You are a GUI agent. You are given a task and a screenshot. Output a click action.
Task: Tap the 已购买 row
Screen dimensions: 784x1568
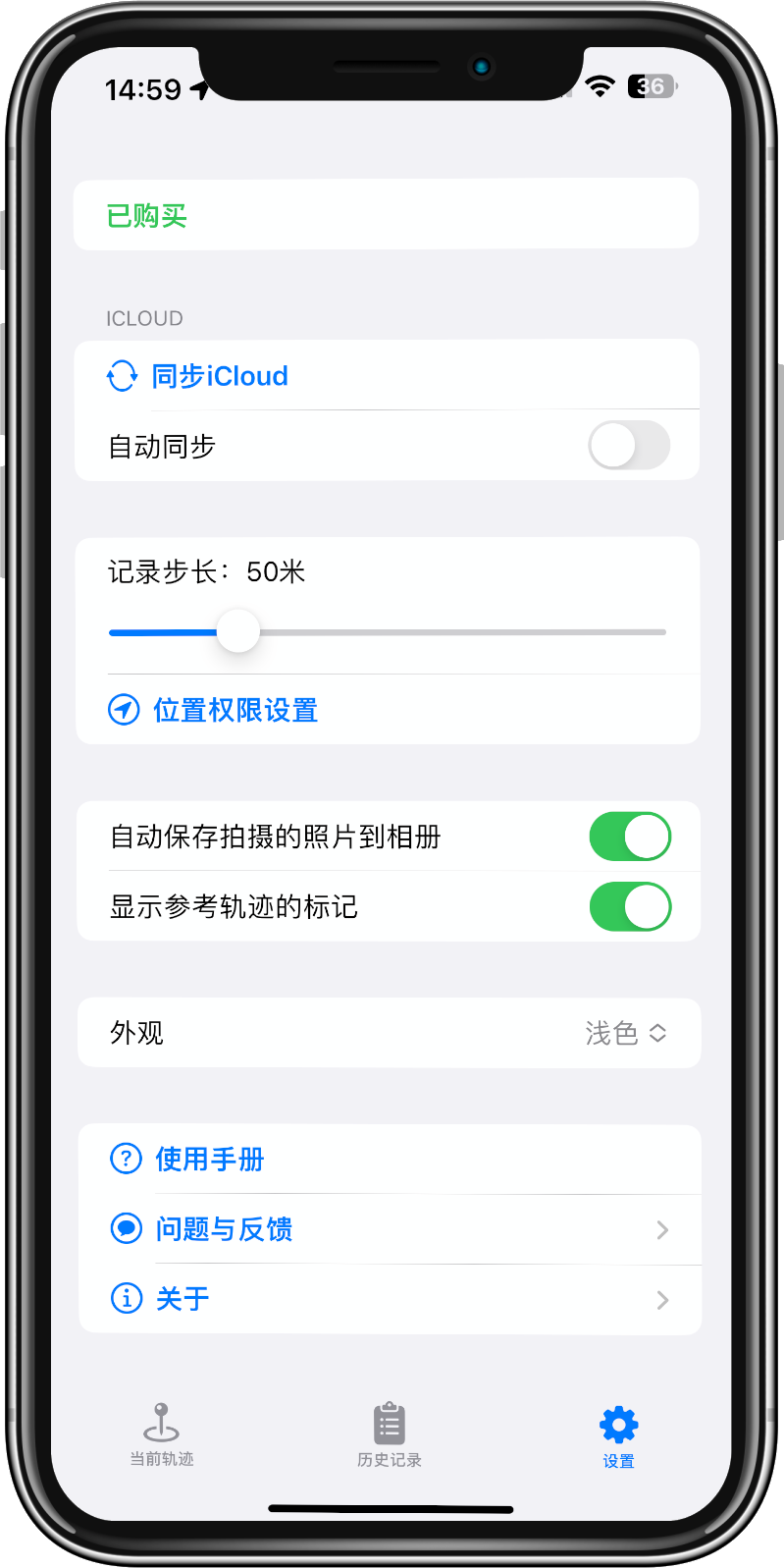386,215
